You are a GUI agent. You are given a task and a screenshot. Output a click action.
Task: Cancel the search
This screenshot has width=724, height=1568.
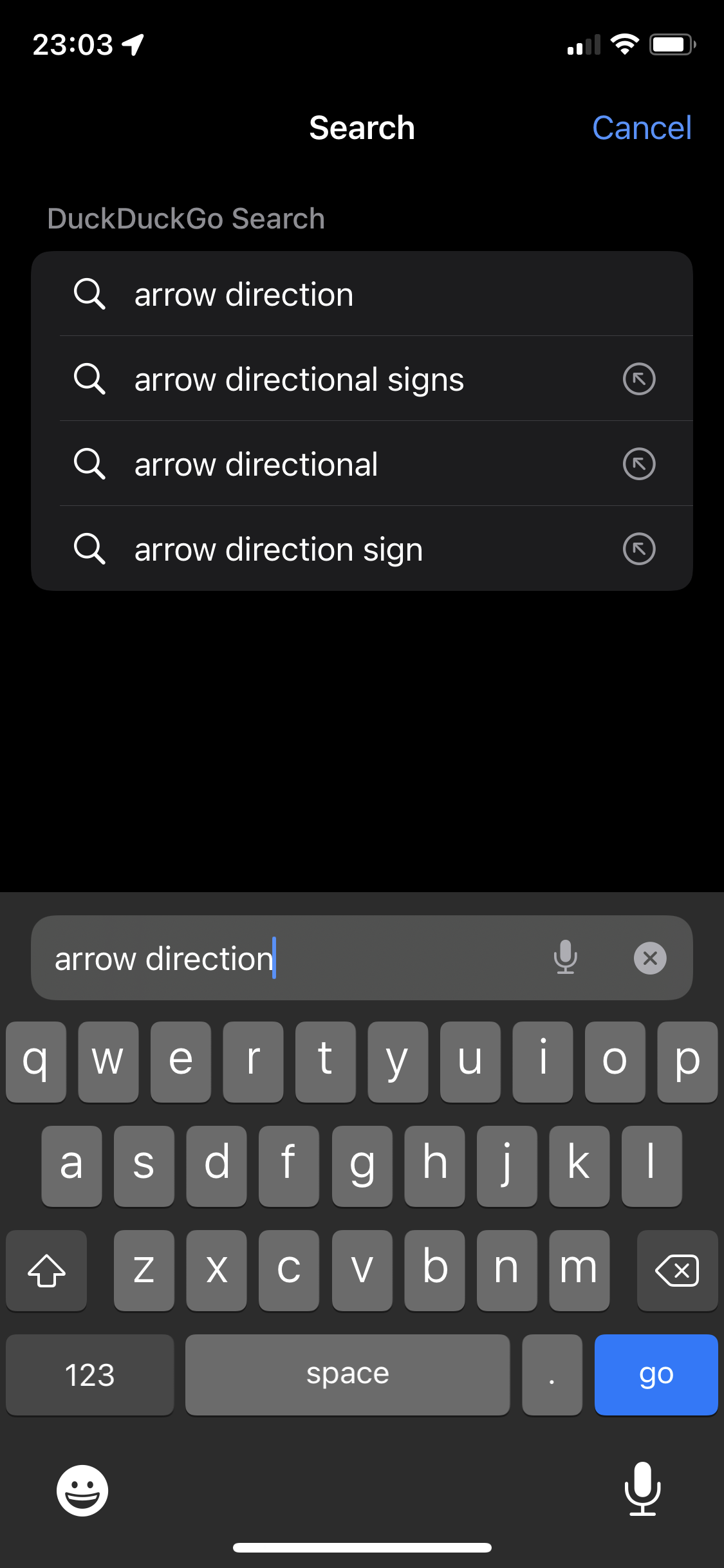pos(641,127)
